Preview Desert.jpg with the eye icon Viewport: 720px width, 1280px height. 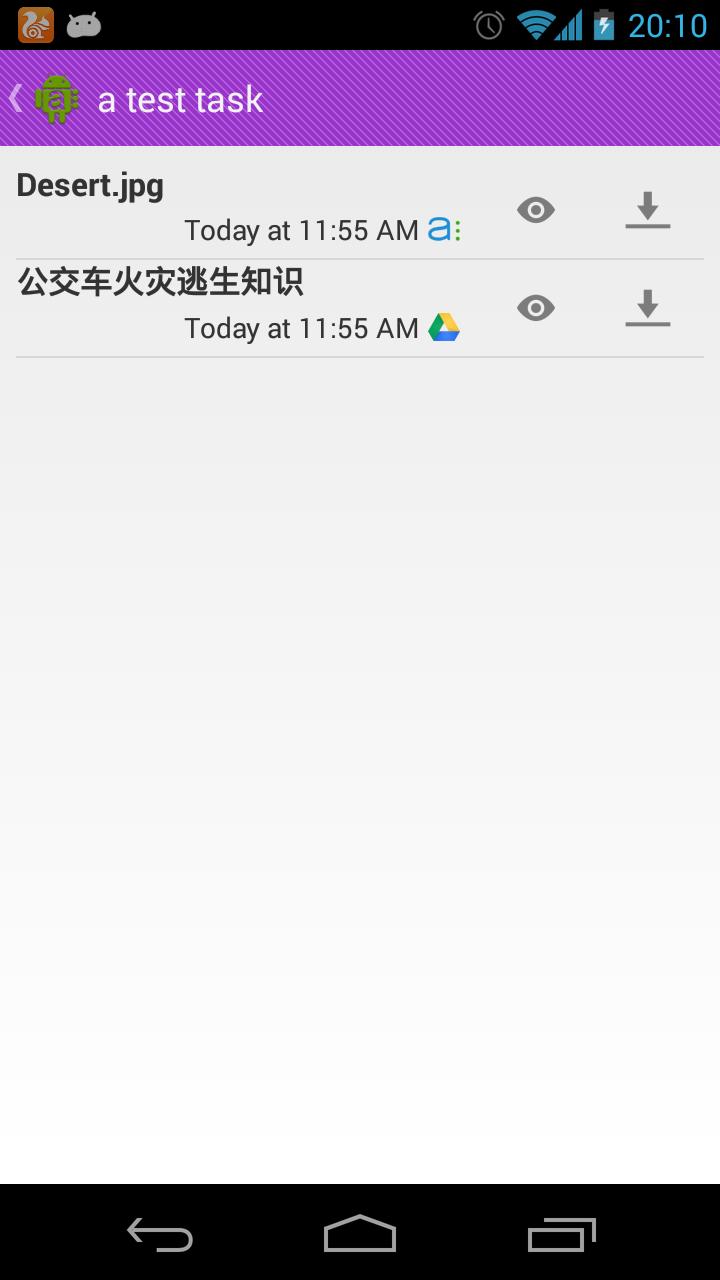536,210
